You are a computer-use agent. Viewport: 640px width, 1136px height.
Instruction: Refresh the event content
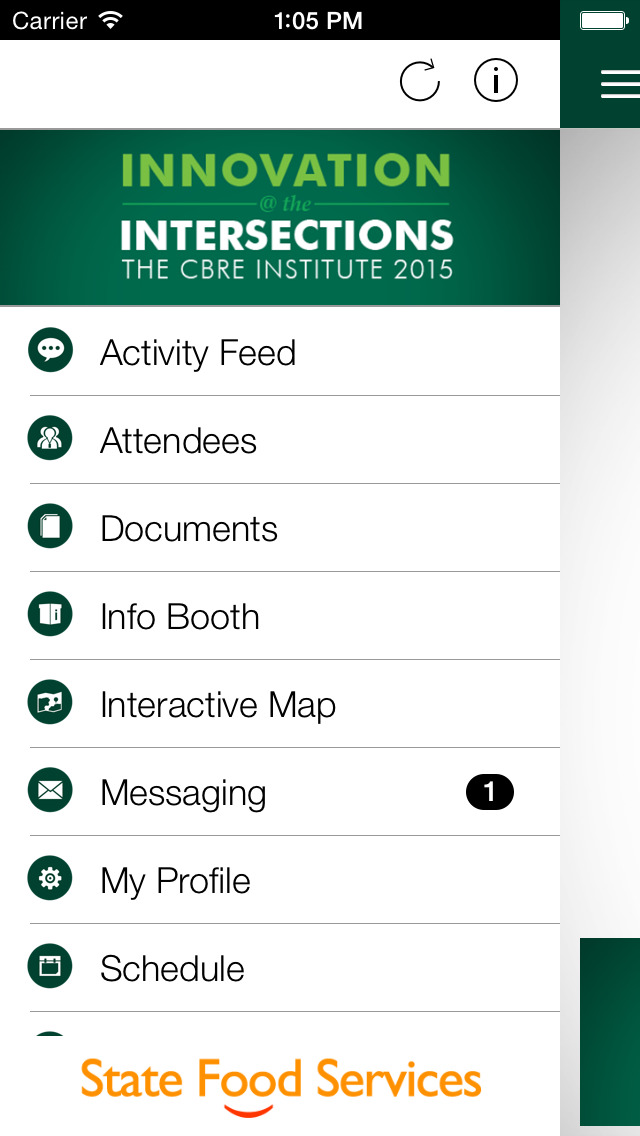(420, 81)
